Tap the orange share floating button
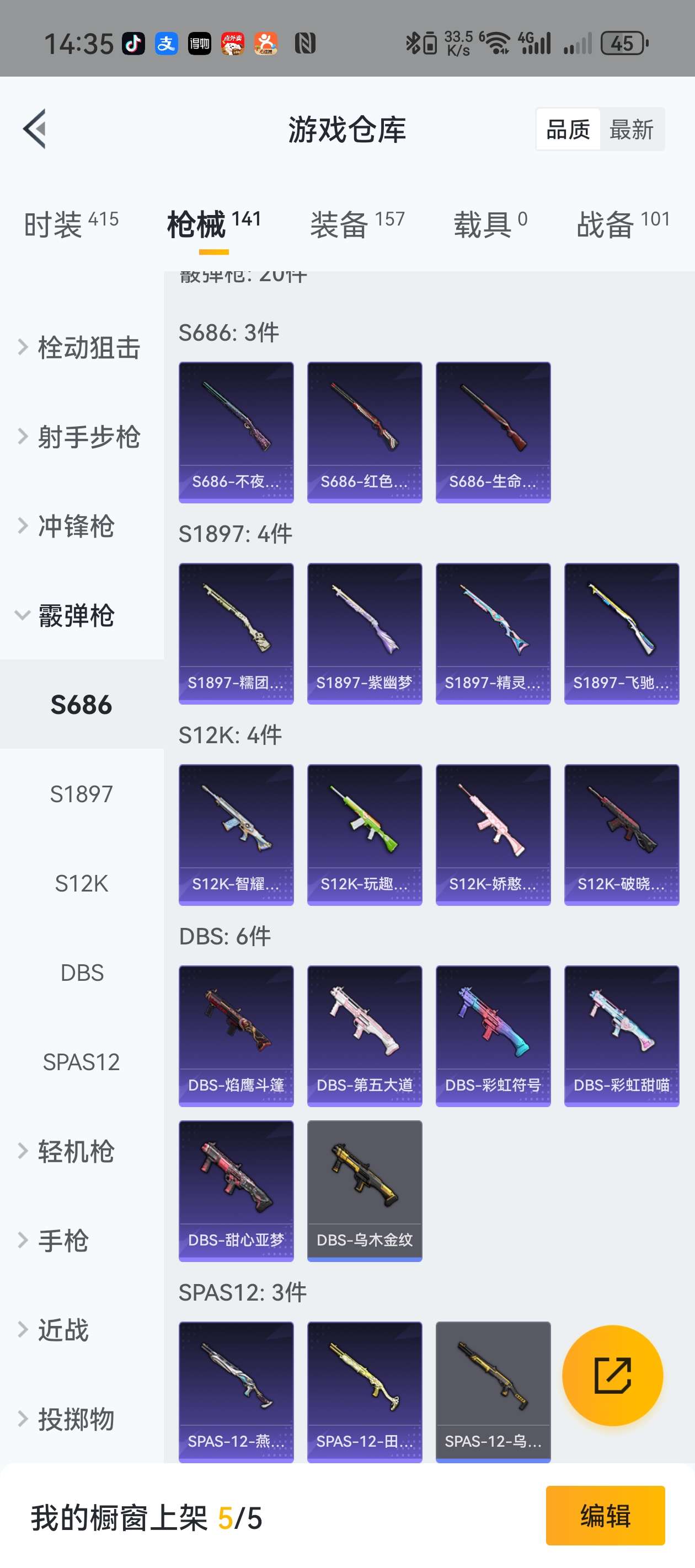 pos(612,1375)
